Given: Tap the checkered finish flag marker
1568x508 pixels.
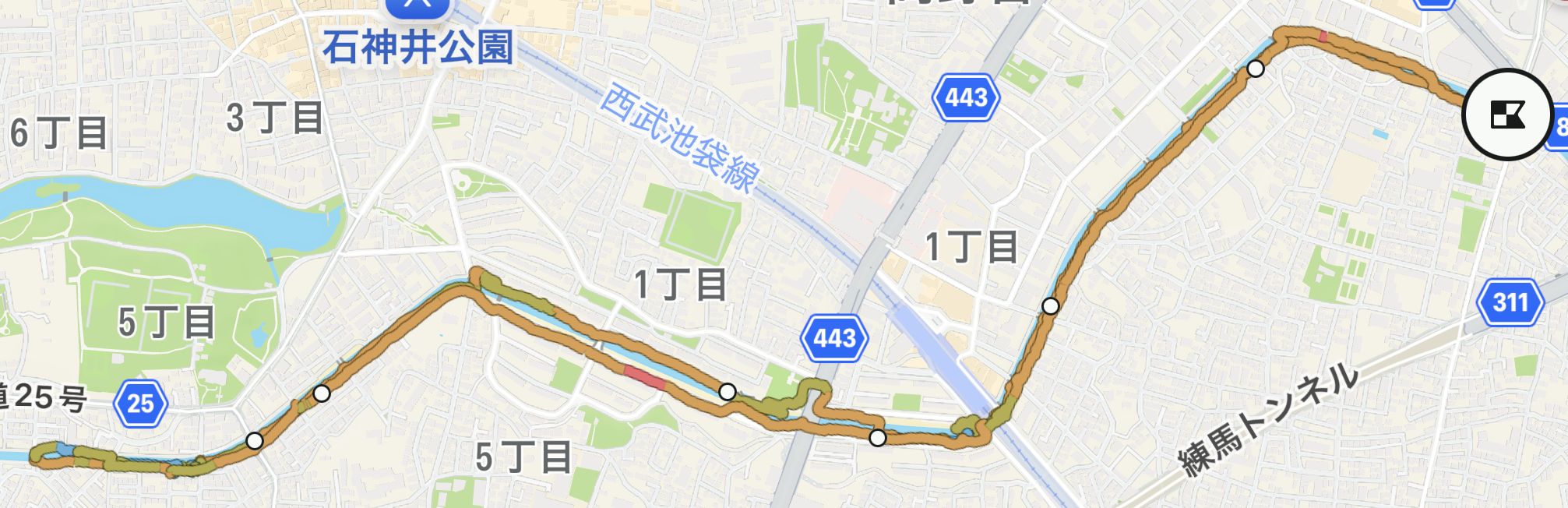Looking at the screenshot, I should click(1506, 115).
